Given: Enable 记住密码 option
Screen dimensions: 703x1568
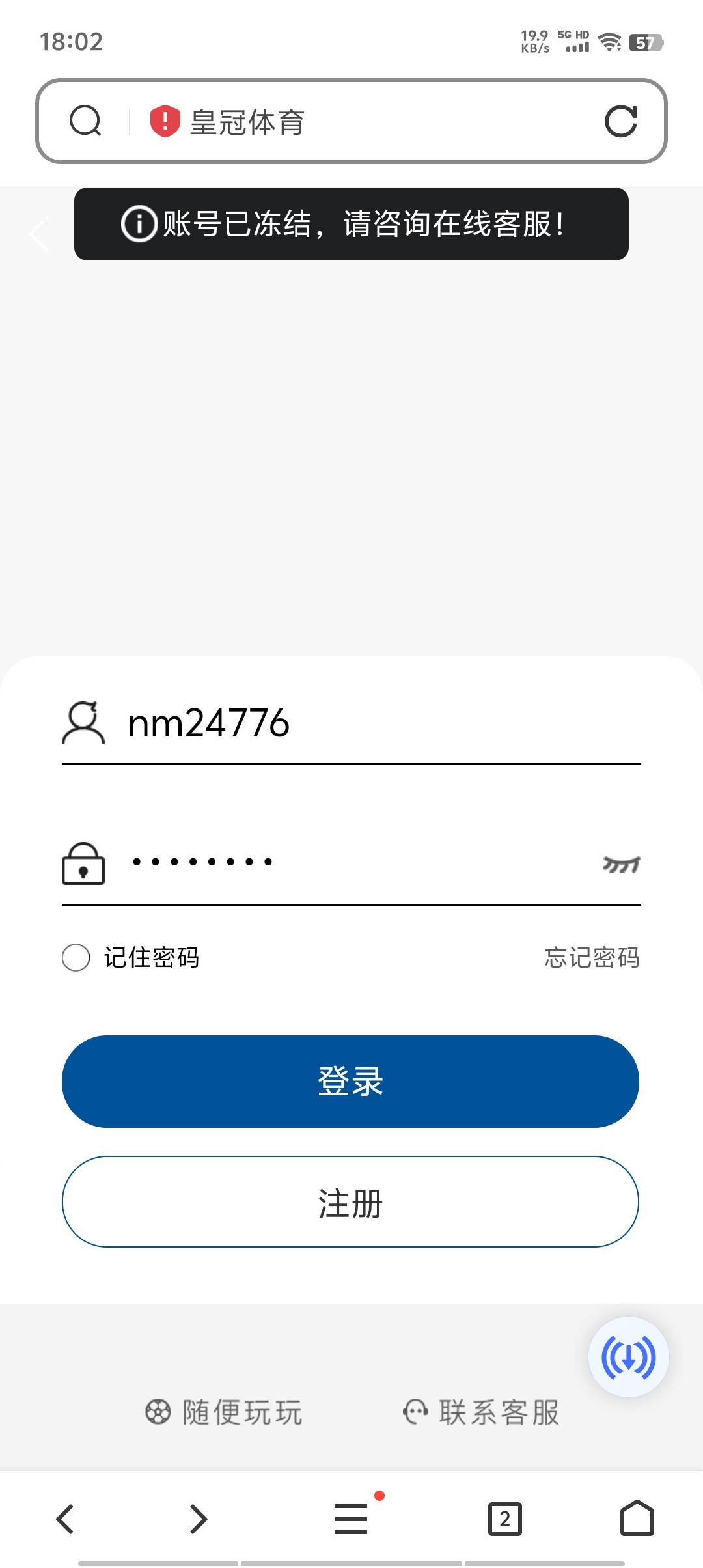Looking at the screenshot, I should [76, 958].
